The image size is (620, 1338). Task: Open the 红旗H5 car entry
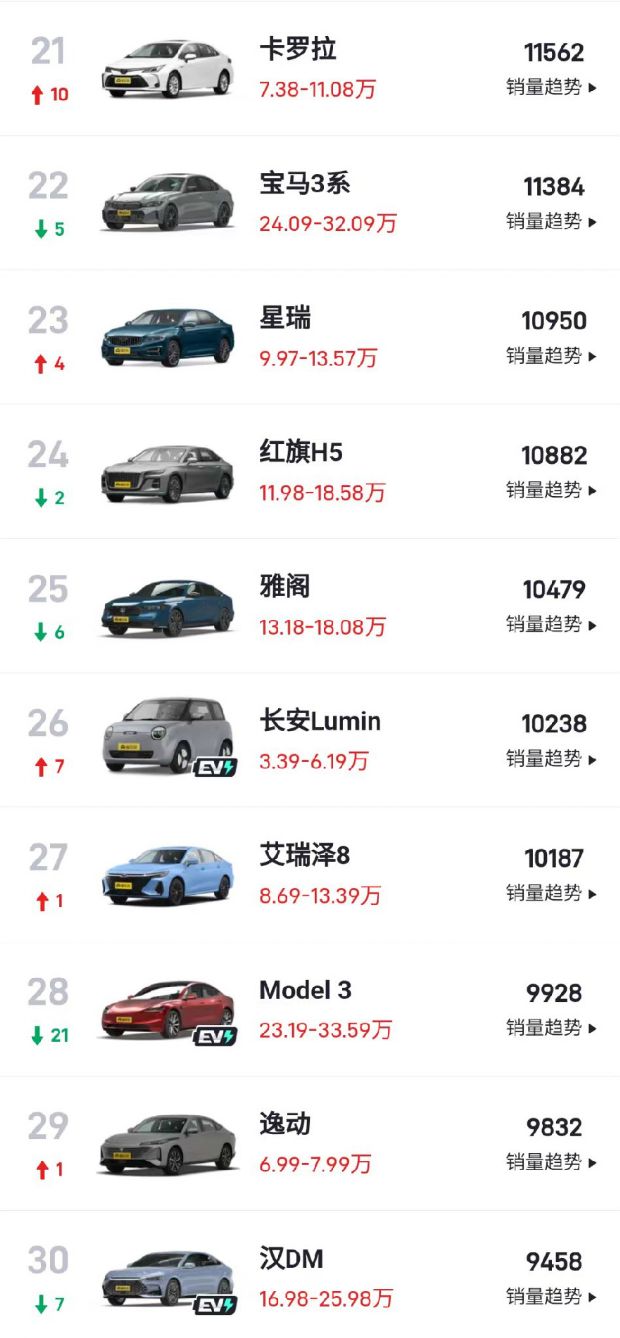pos(300,452)
